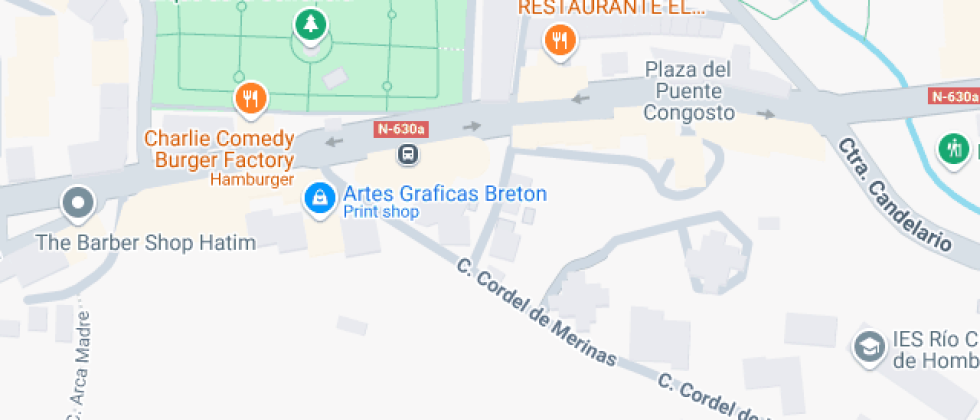This screenshot has height=420, width=980.
Task: Open the Artes Graficas Breton print shop pin
Action: click(x=320, y=200)
